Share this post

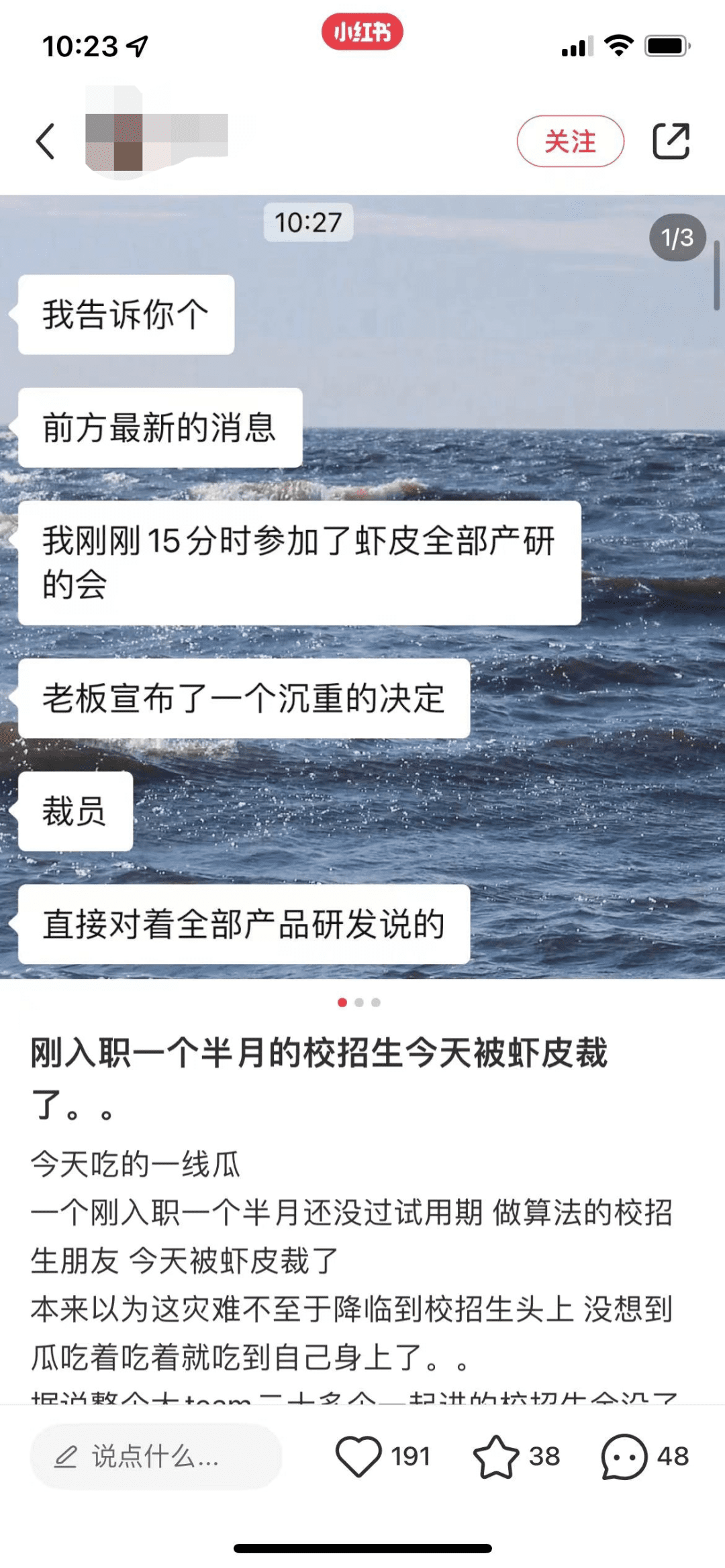coord(671,142)
